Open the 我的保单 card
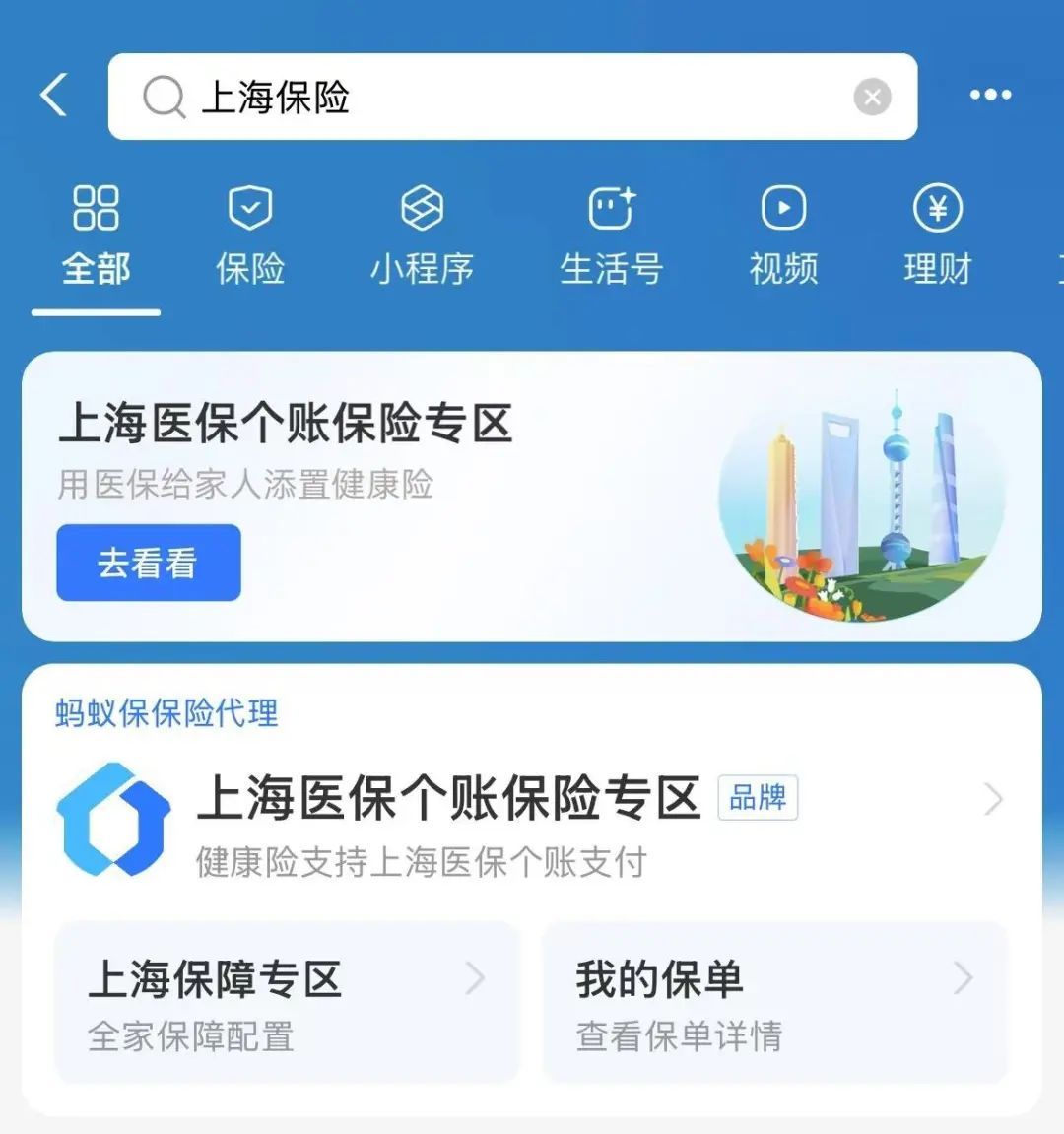1064x1134 pixels. point(774,1003)
